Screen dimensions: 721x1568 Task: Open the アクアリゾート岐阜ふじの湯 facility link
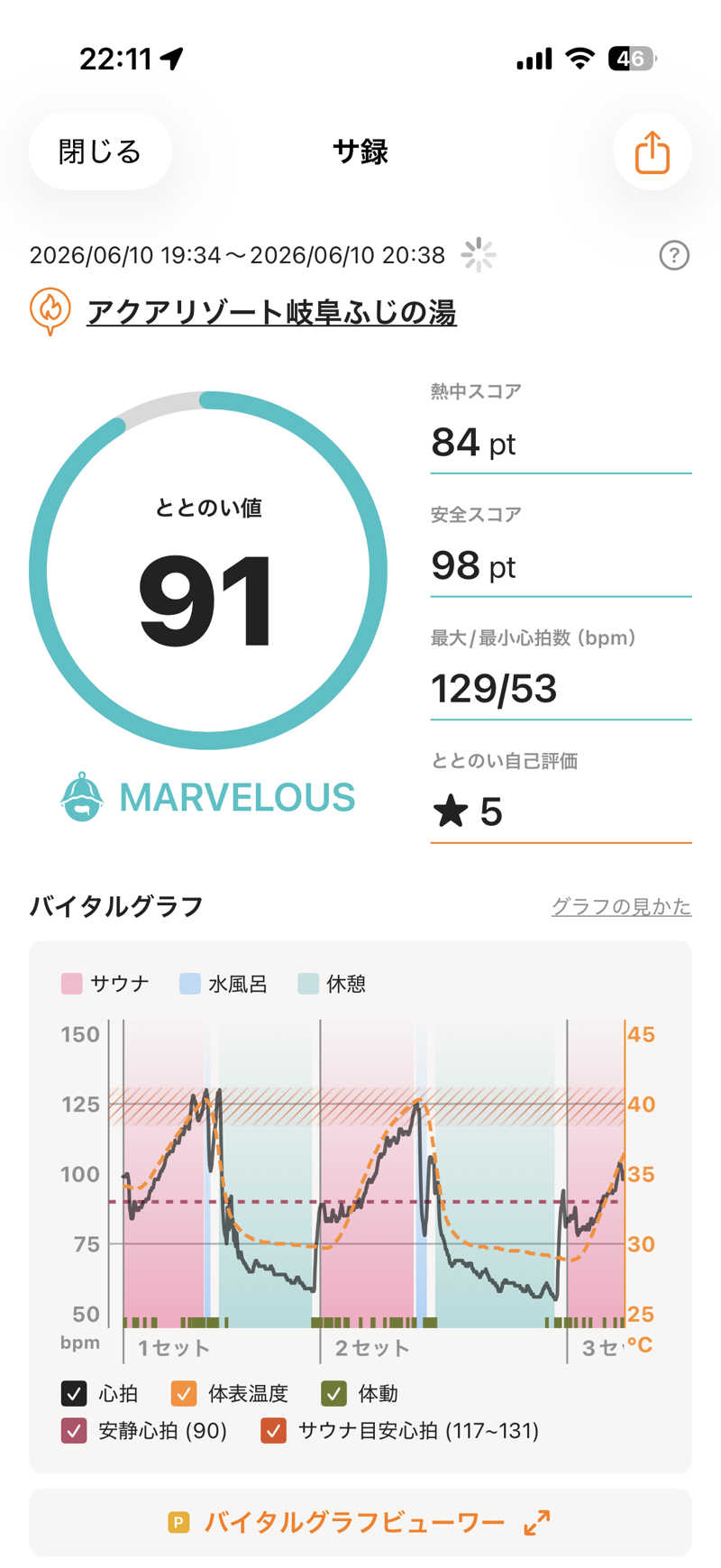tap(271, 312)
